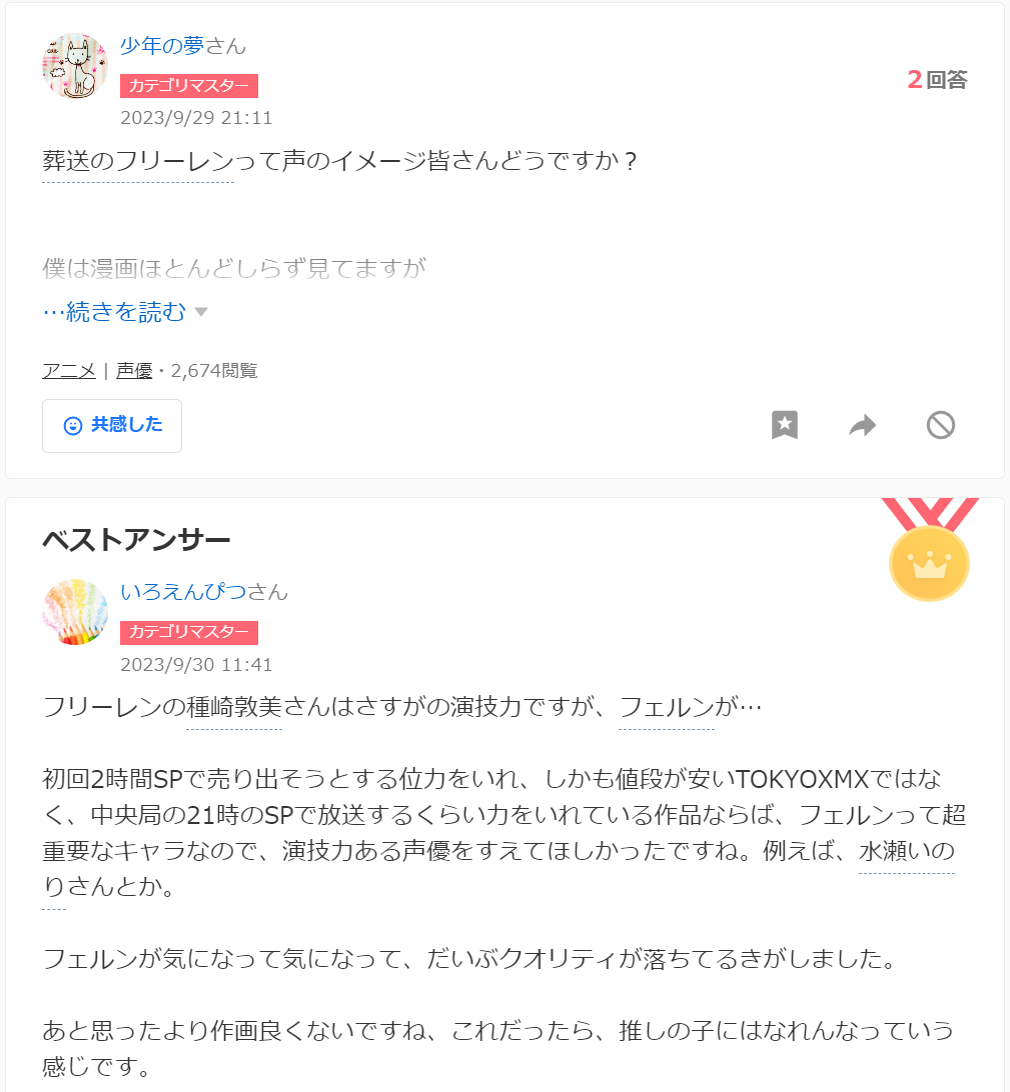Open the 葬送のフリーレン keyword link
Image resolution: width=1010 pixels, height=1092 pixels.
tap(138, 162)
